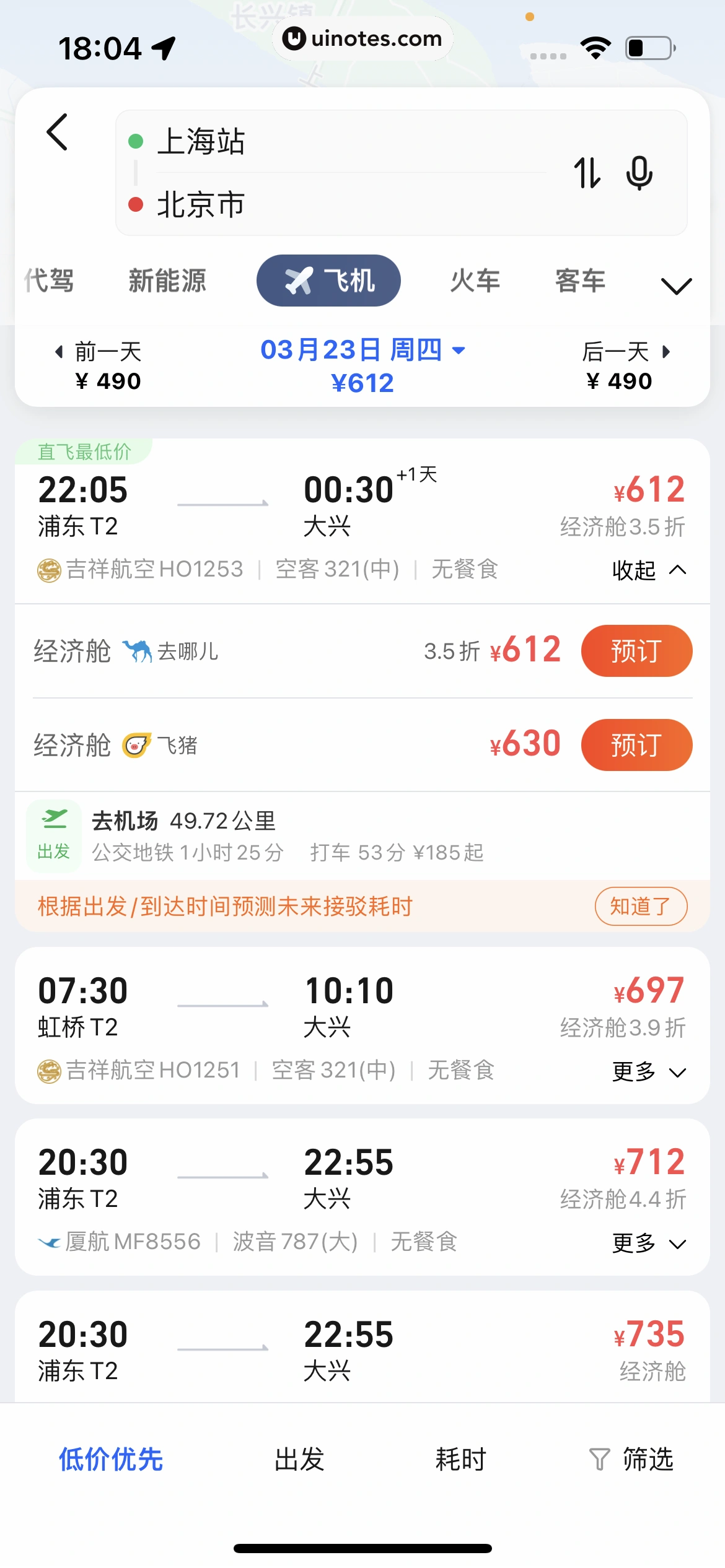Collapse HO1253 flight details with 收起

coord(648,570)
